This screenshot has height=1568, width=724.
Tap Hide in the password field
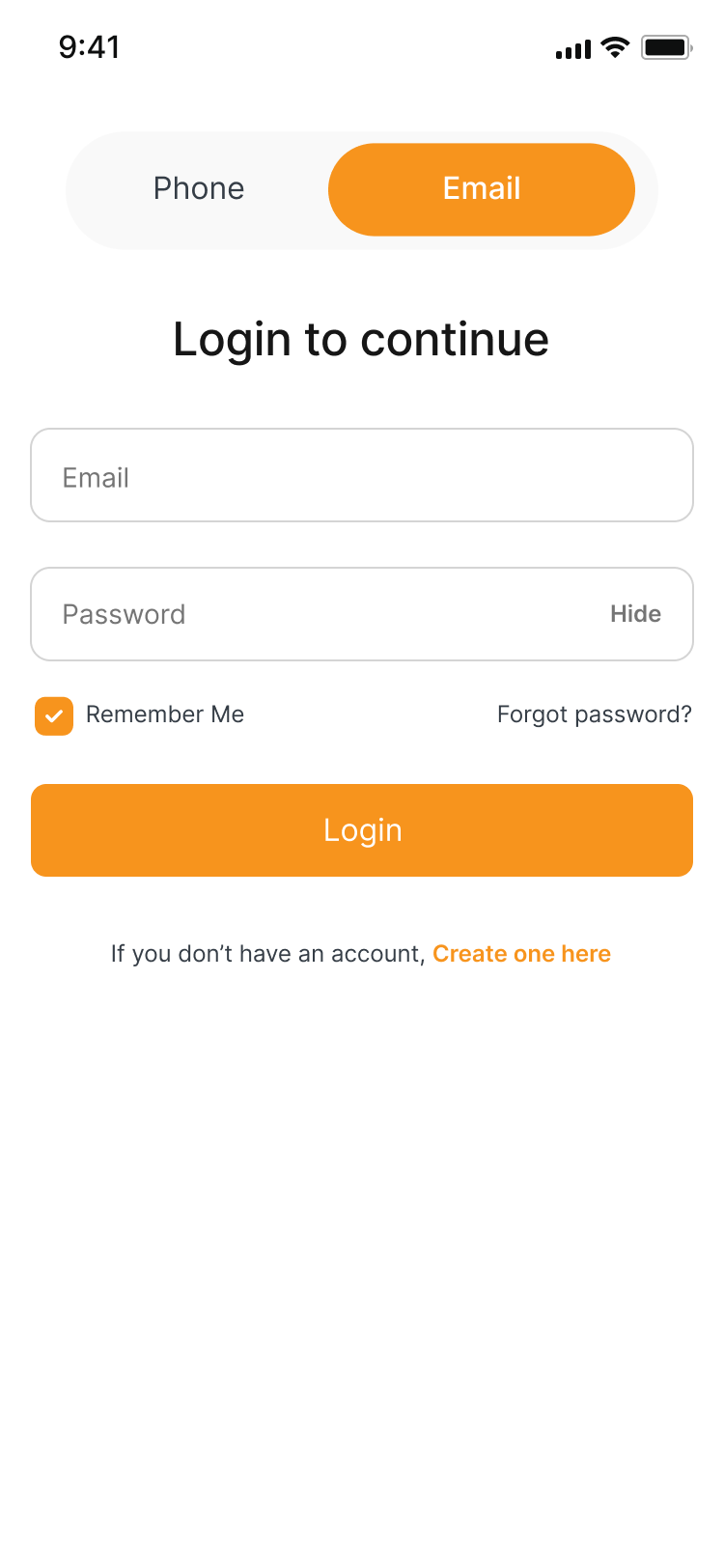pyautogui.click(x=635, y=614)
